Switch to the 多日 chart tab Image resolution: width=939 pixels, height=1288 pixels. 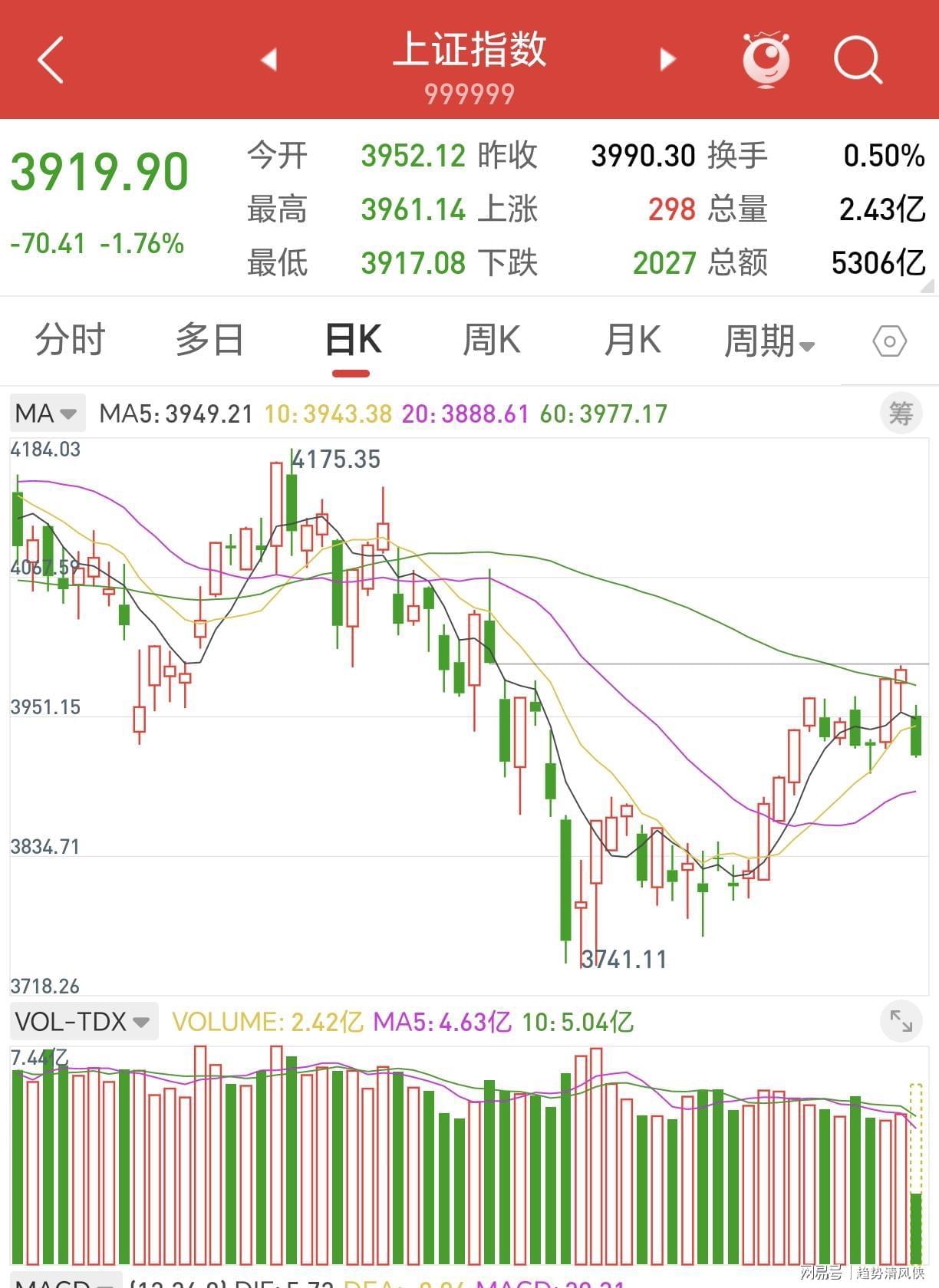pyautogui.click(x=209, y=340)
